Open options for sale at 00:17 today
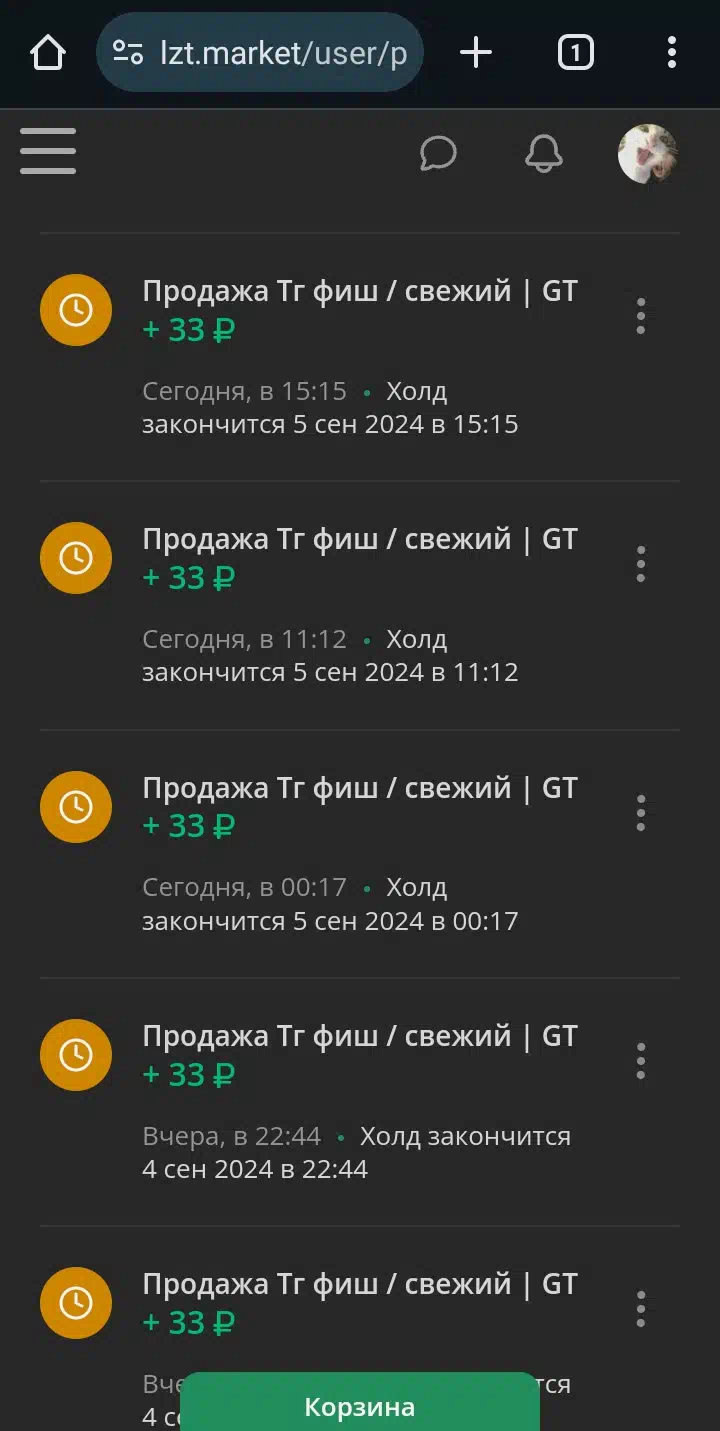 [641, 813]
